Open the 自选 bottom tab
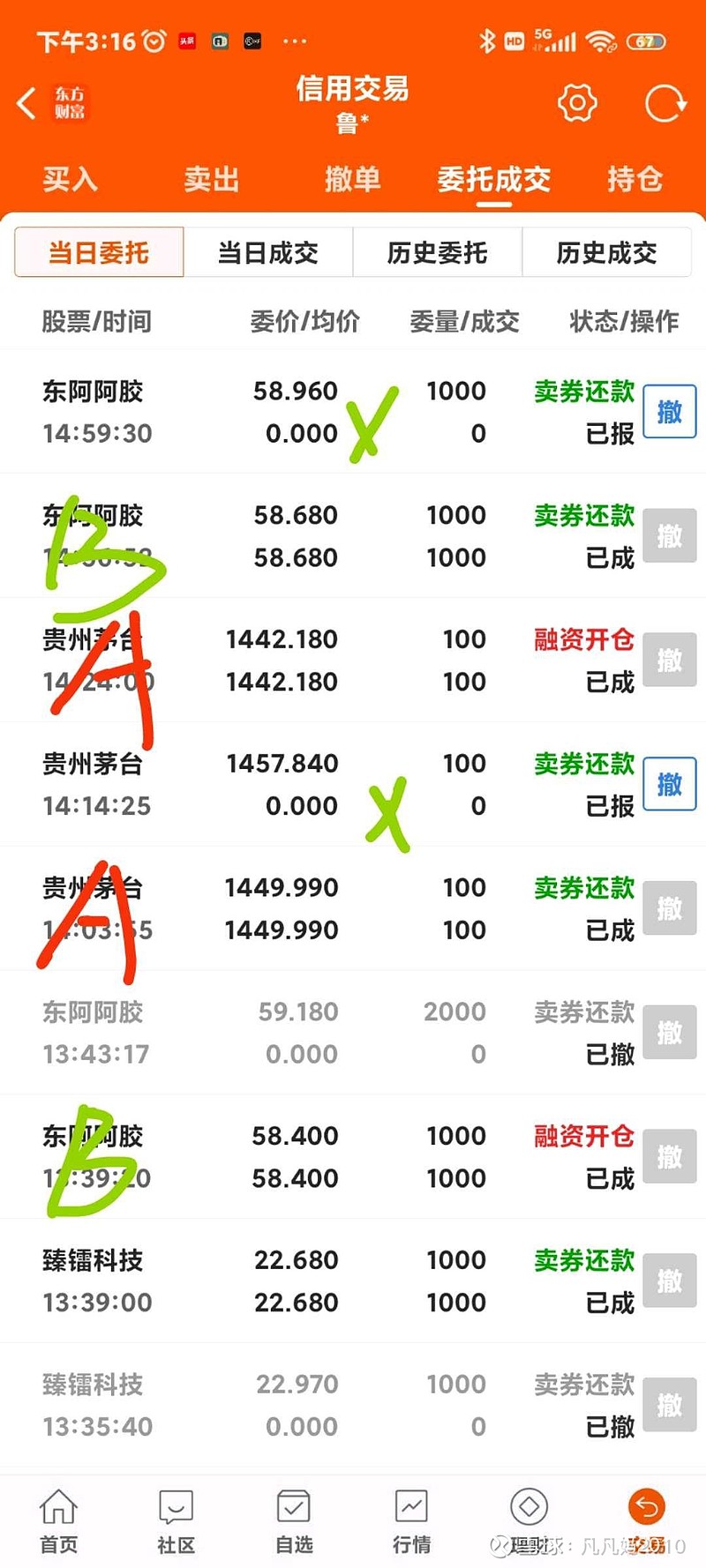Viewport: 706px width, 1568px height. point(294,1521)
